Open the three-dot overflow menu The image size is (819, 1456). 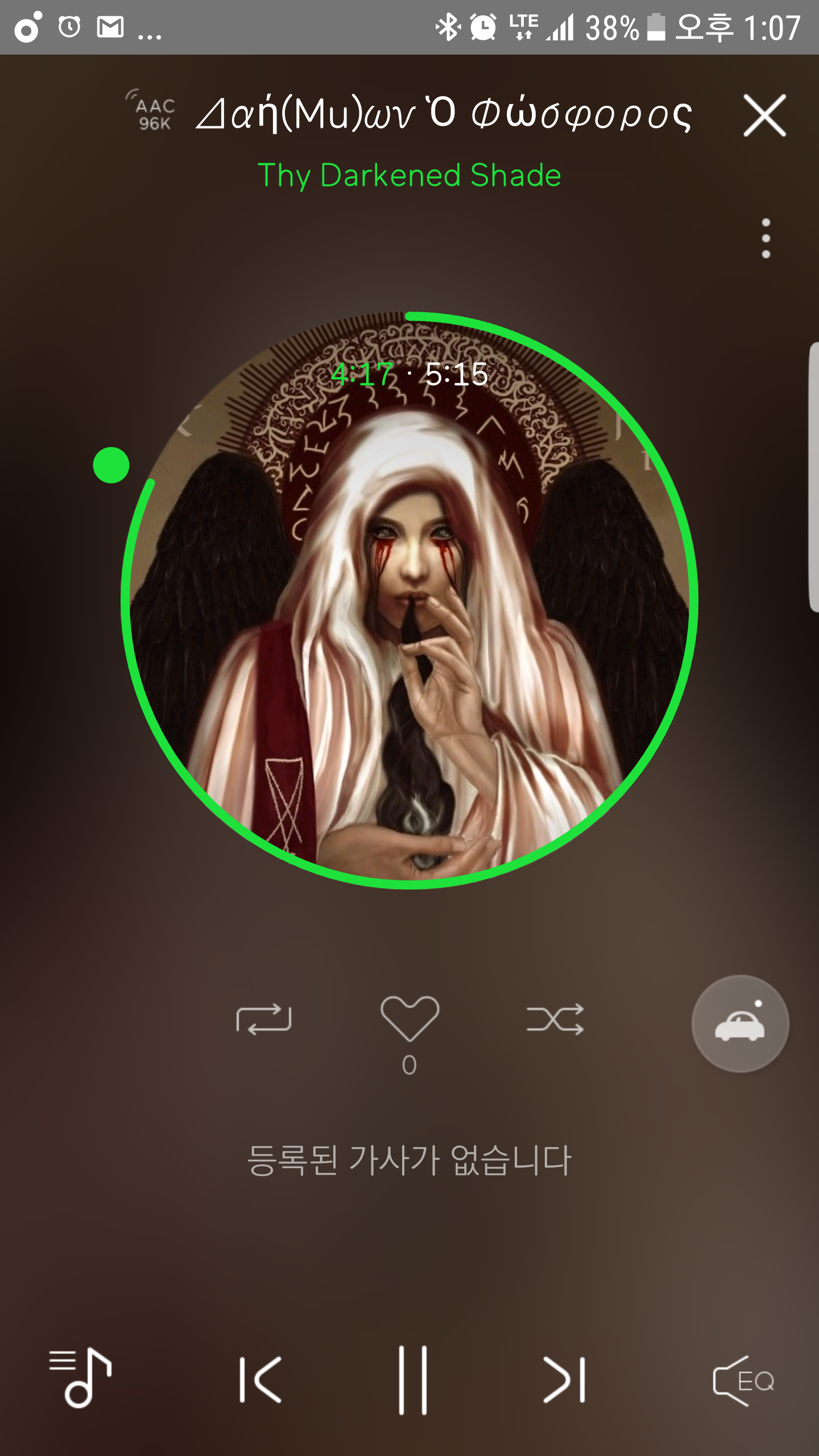pyautogui.click(x=766, y=238)
